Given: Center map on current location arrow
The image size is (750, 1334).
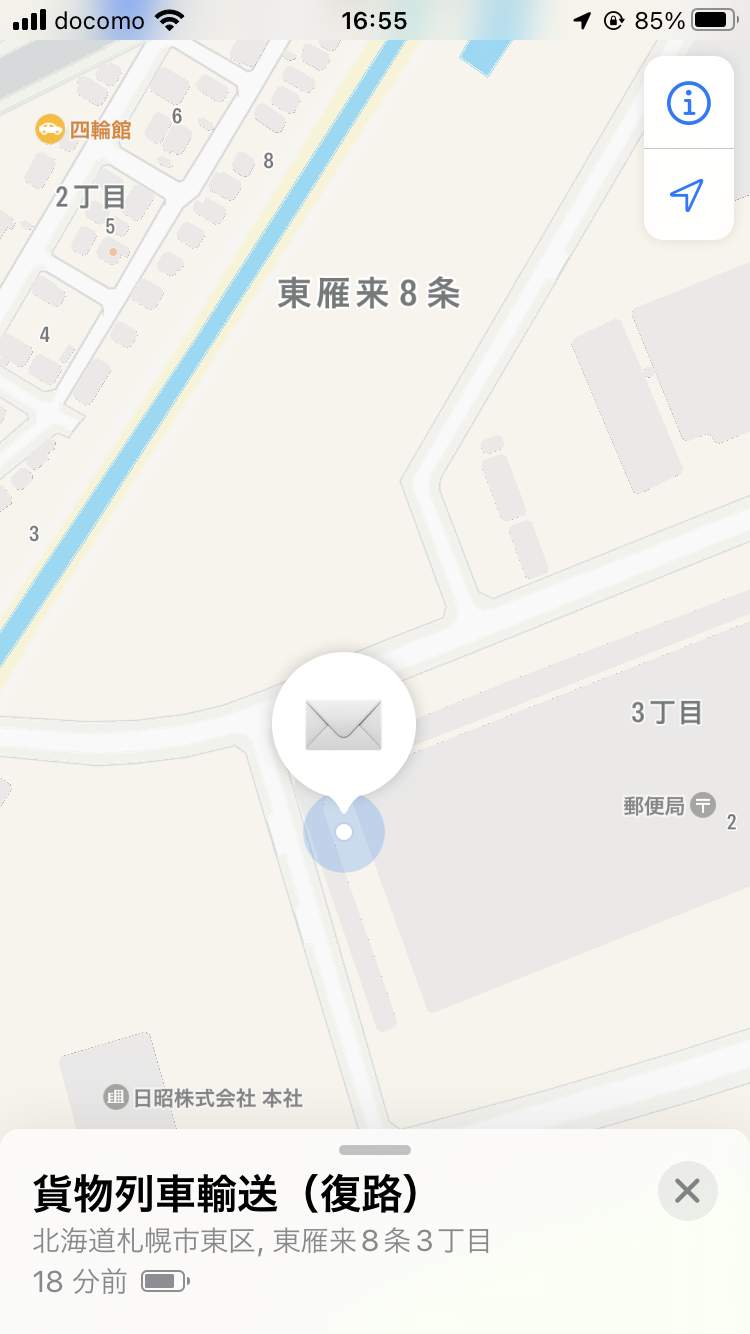Looking at the screenshot, I should (688, 195).
